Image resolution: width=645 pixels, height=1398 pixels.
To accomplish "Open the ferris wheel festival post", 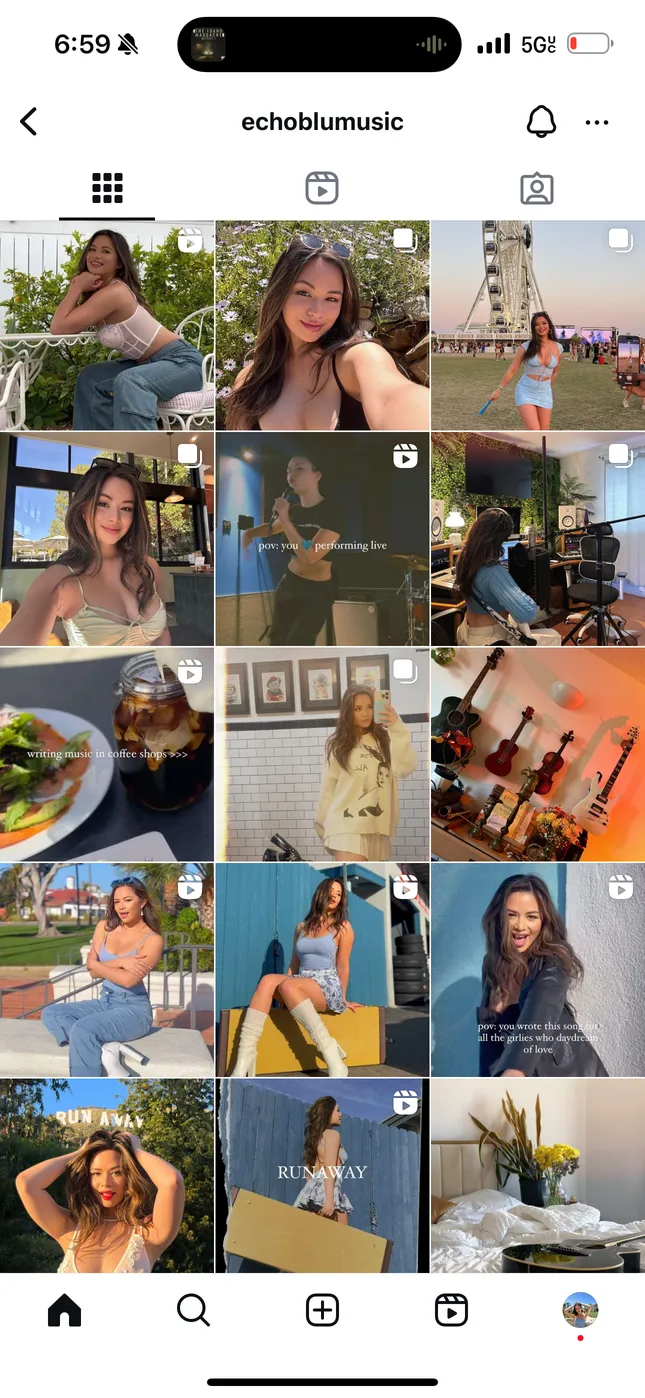I will [538, 325].
